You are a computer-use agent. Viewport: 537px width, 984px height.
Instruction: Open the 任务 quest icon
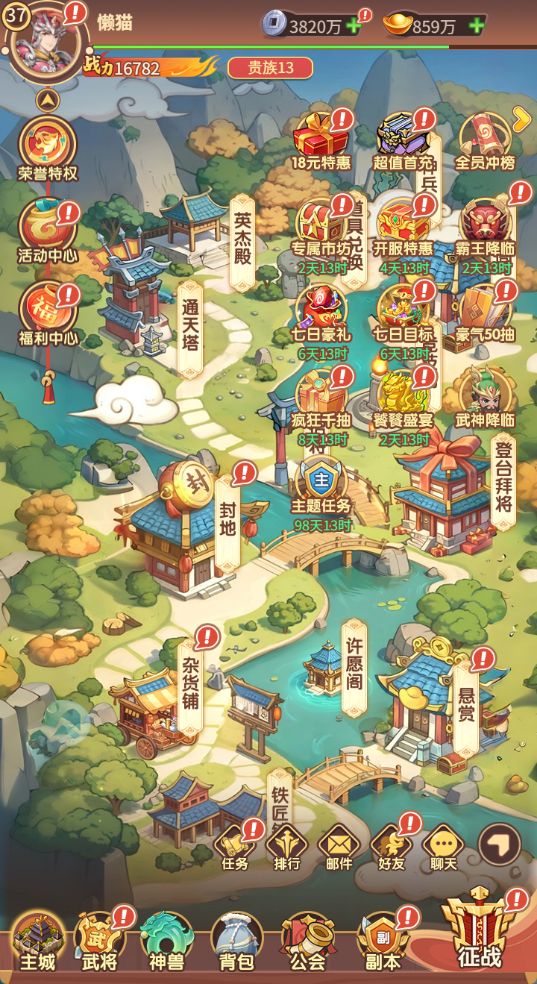point(235,848)
